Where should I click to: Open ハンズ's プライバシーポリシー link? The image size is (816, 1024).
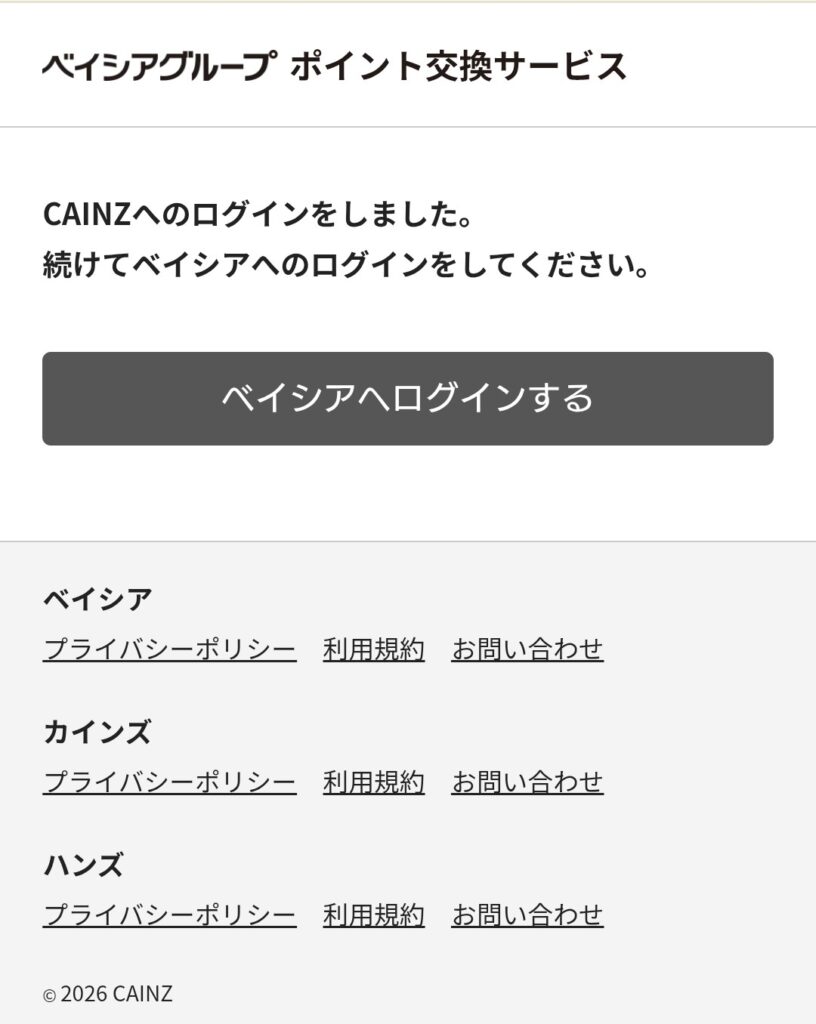pos(169,915)
